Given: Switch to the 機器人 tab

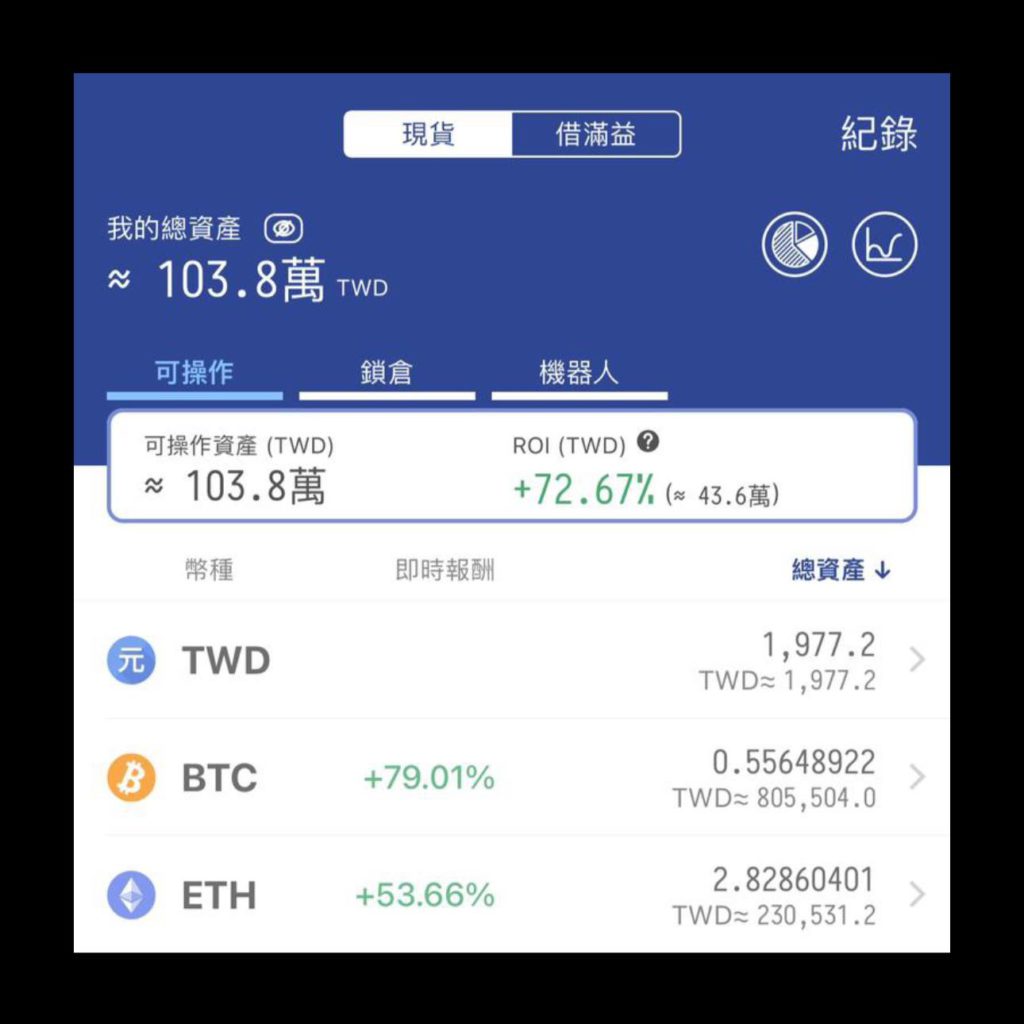Looking at the screenshot, I should click(579, 374).
